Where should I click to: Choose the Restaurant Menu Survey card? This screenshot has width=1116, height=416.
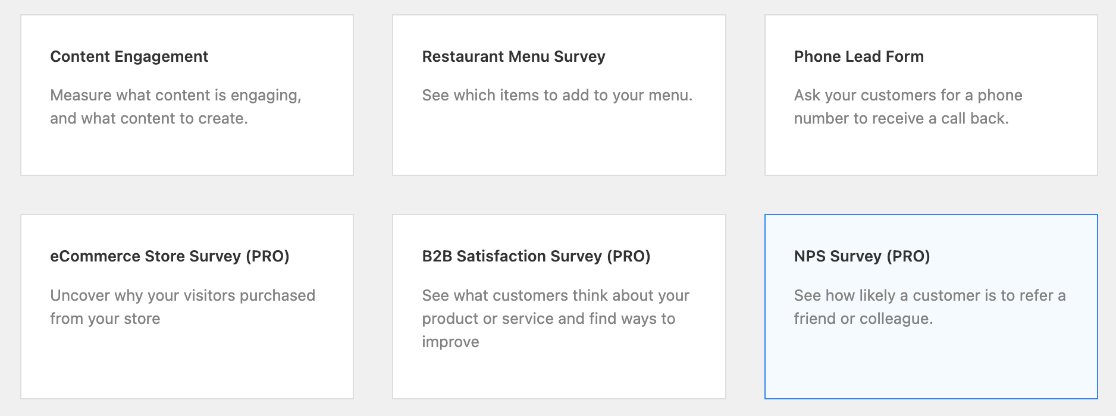(x=558, y=95)
